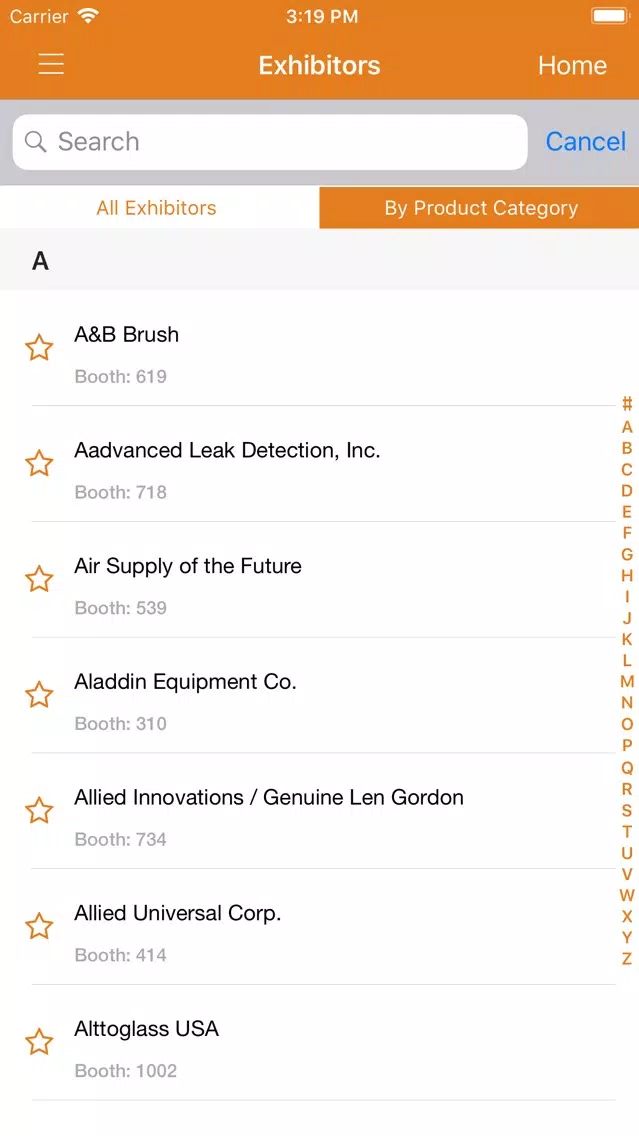Favorite A&B Brush with the star

pyautogui.click(x=39, y=348)
